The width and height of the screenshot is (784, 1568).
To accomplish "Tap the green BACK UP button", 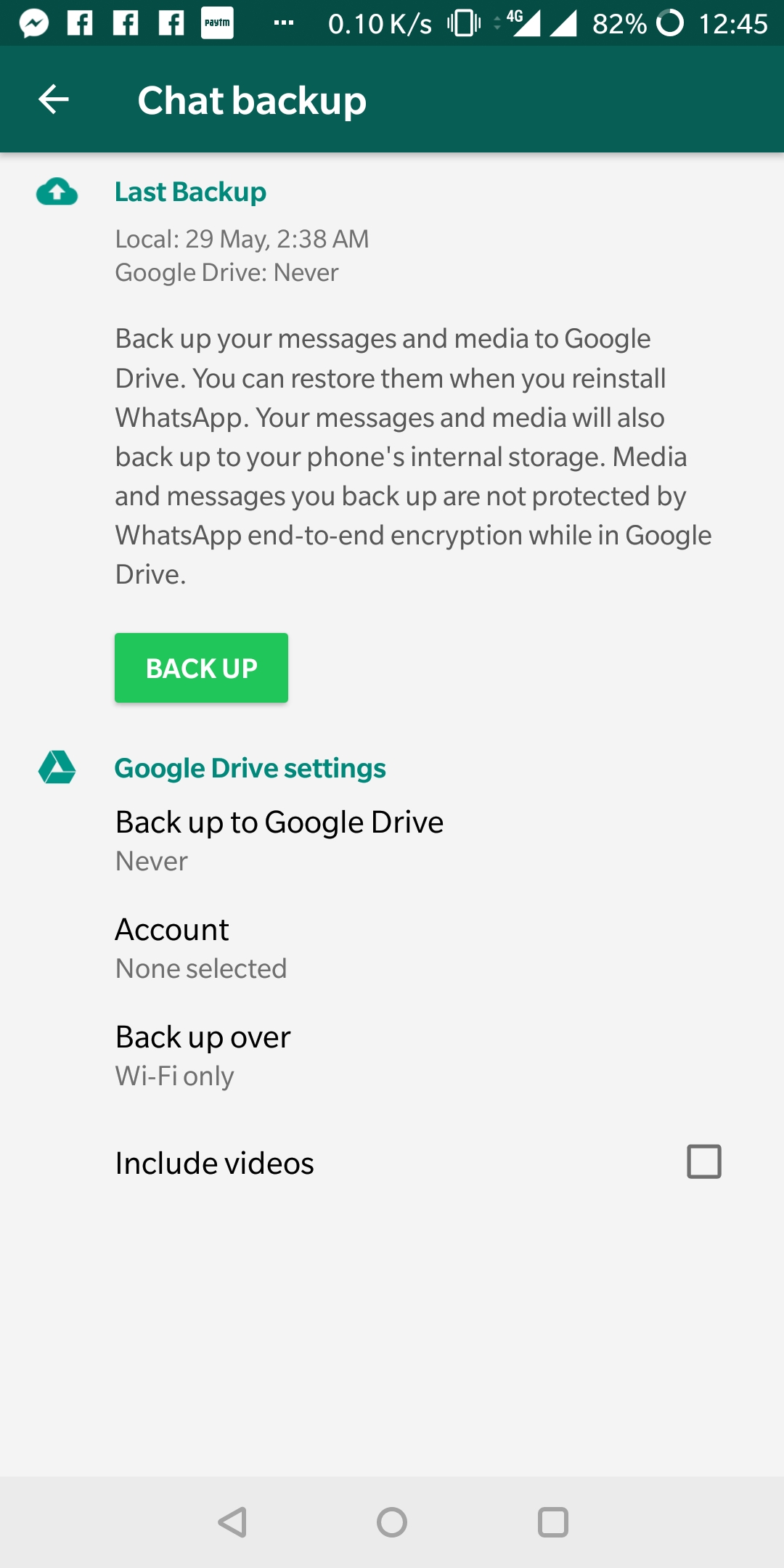I will (x=201, y=668).
